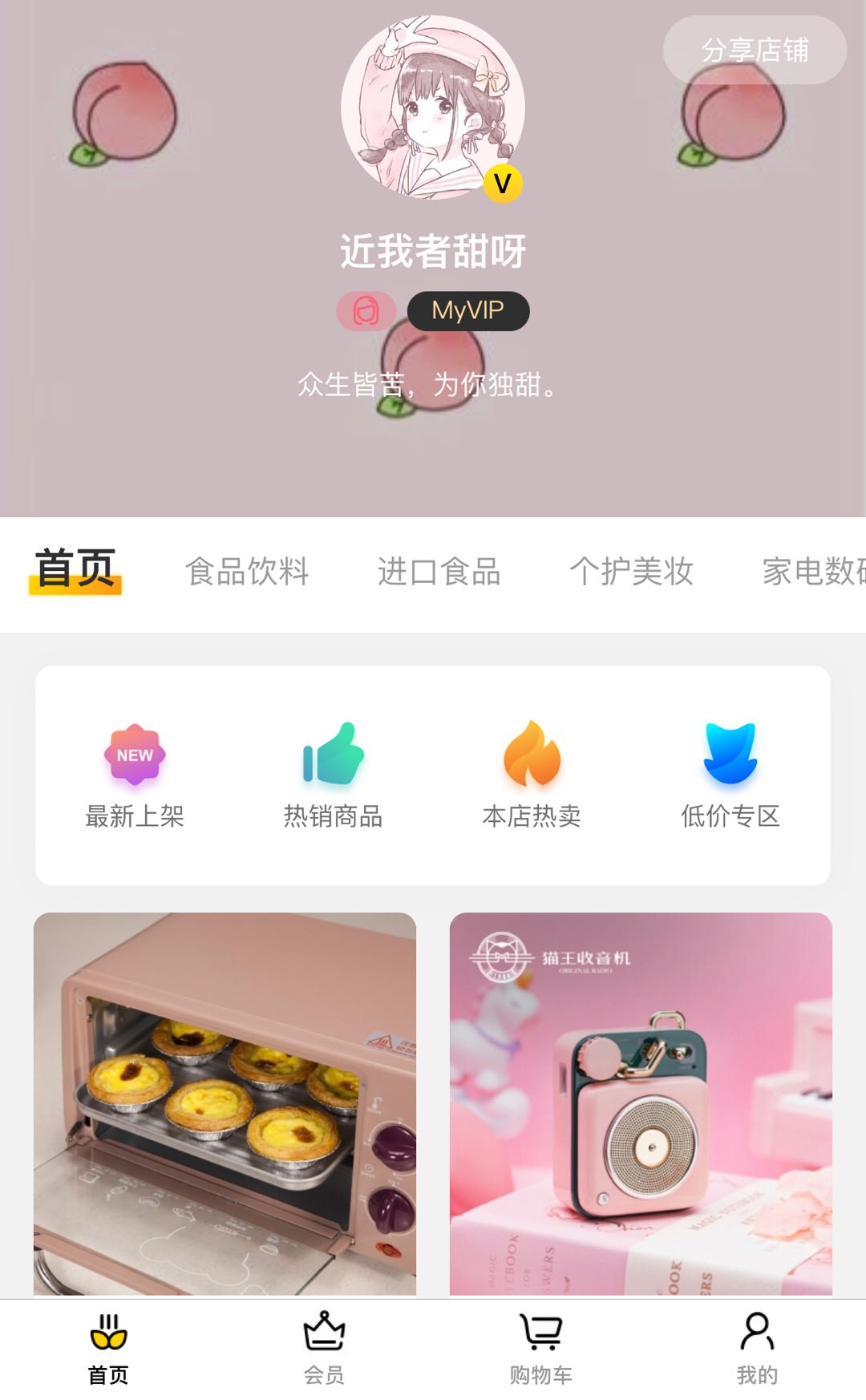Switch to the 进口食品 category tab

[x=439, y=572]
